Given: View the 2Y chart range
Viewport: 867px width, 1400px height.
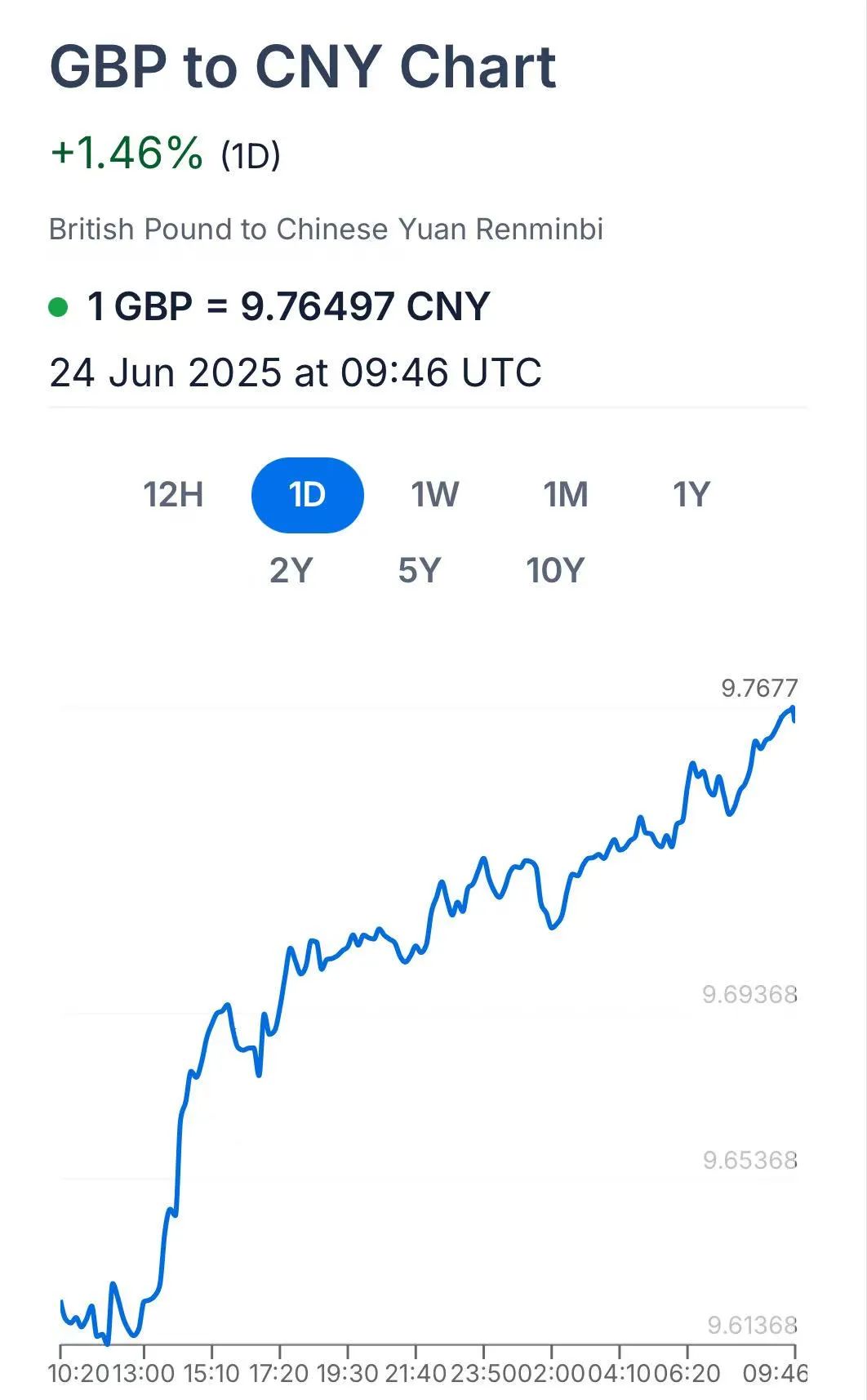Looking at the screenshot, I should [291, 570].
